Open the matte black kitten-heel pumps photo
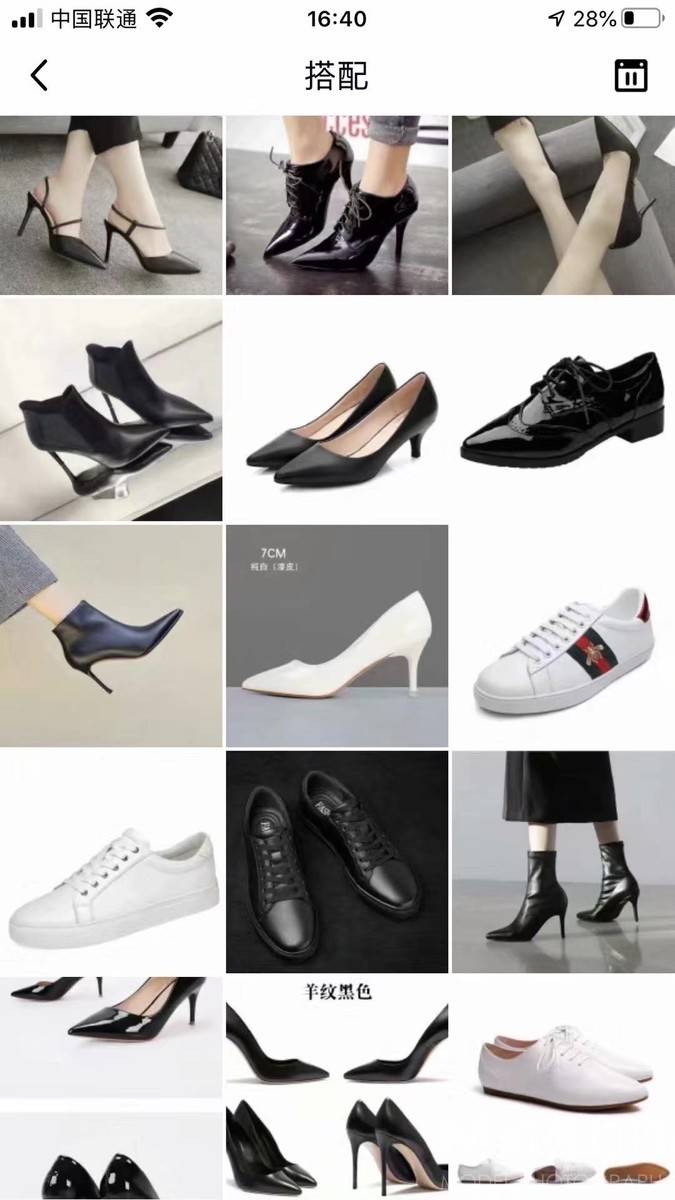 (337, 409)
